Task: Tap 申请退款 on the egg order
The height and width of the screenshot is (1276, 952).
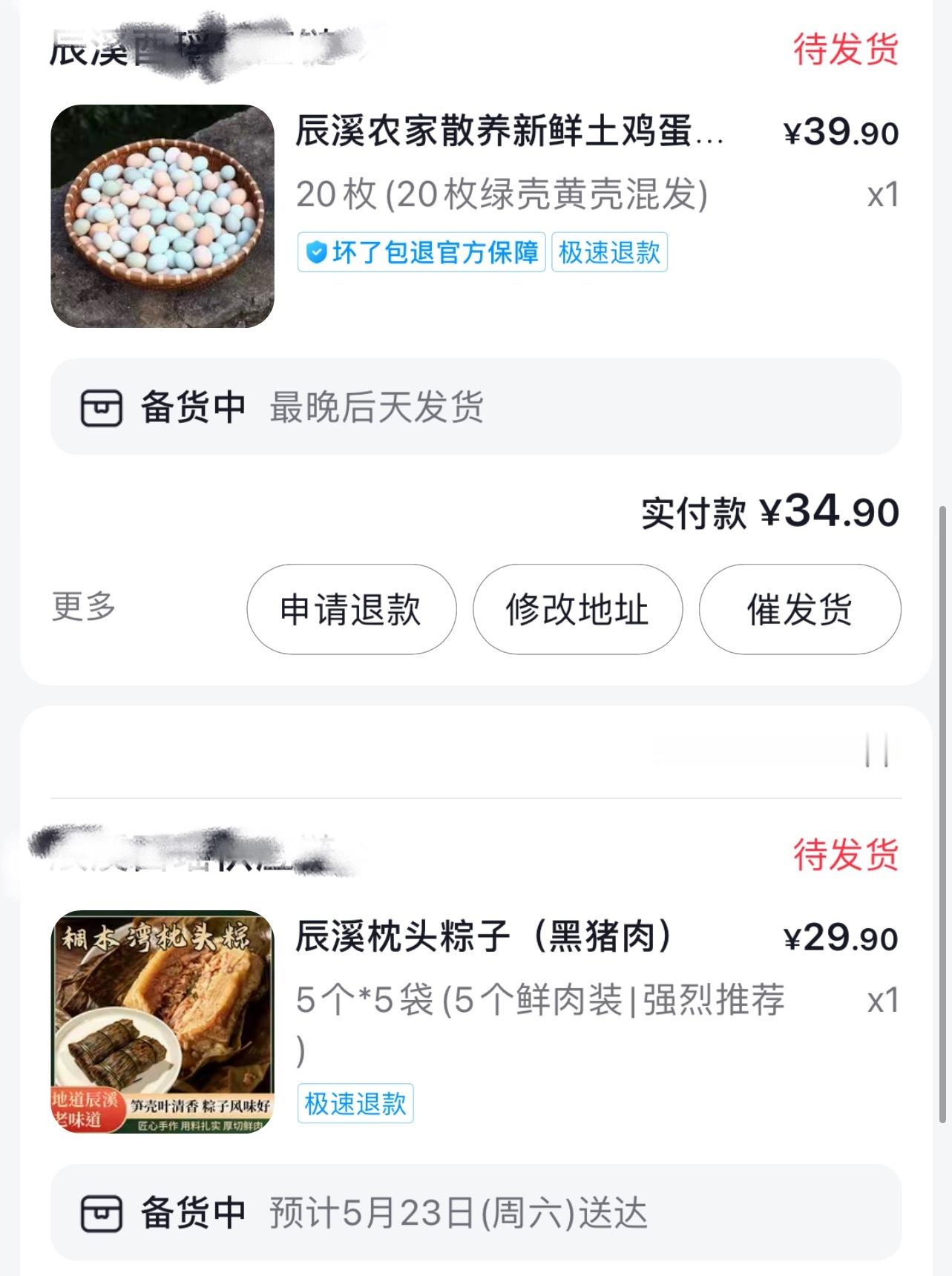Action: click(351, 609)
